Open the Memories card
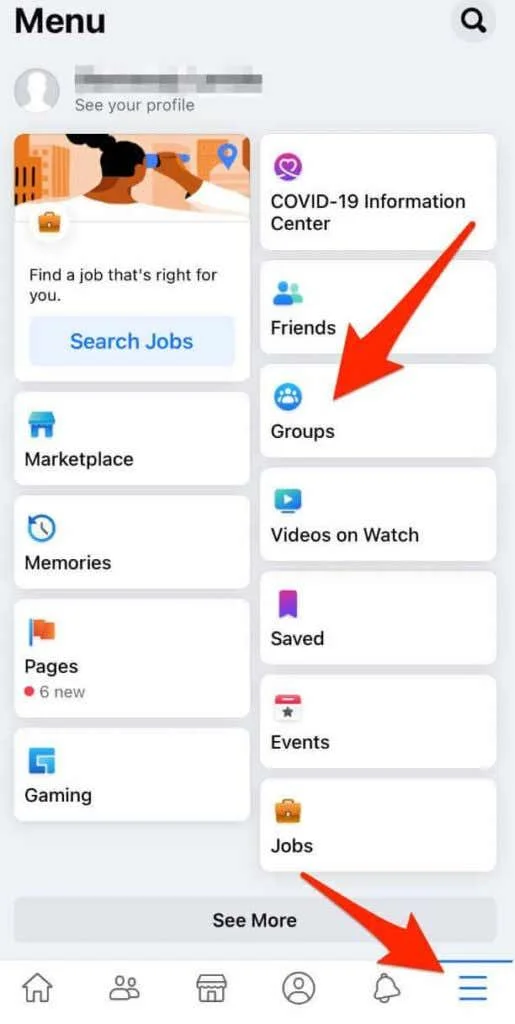The image size is (515, 1024). (x=132, y=542)
